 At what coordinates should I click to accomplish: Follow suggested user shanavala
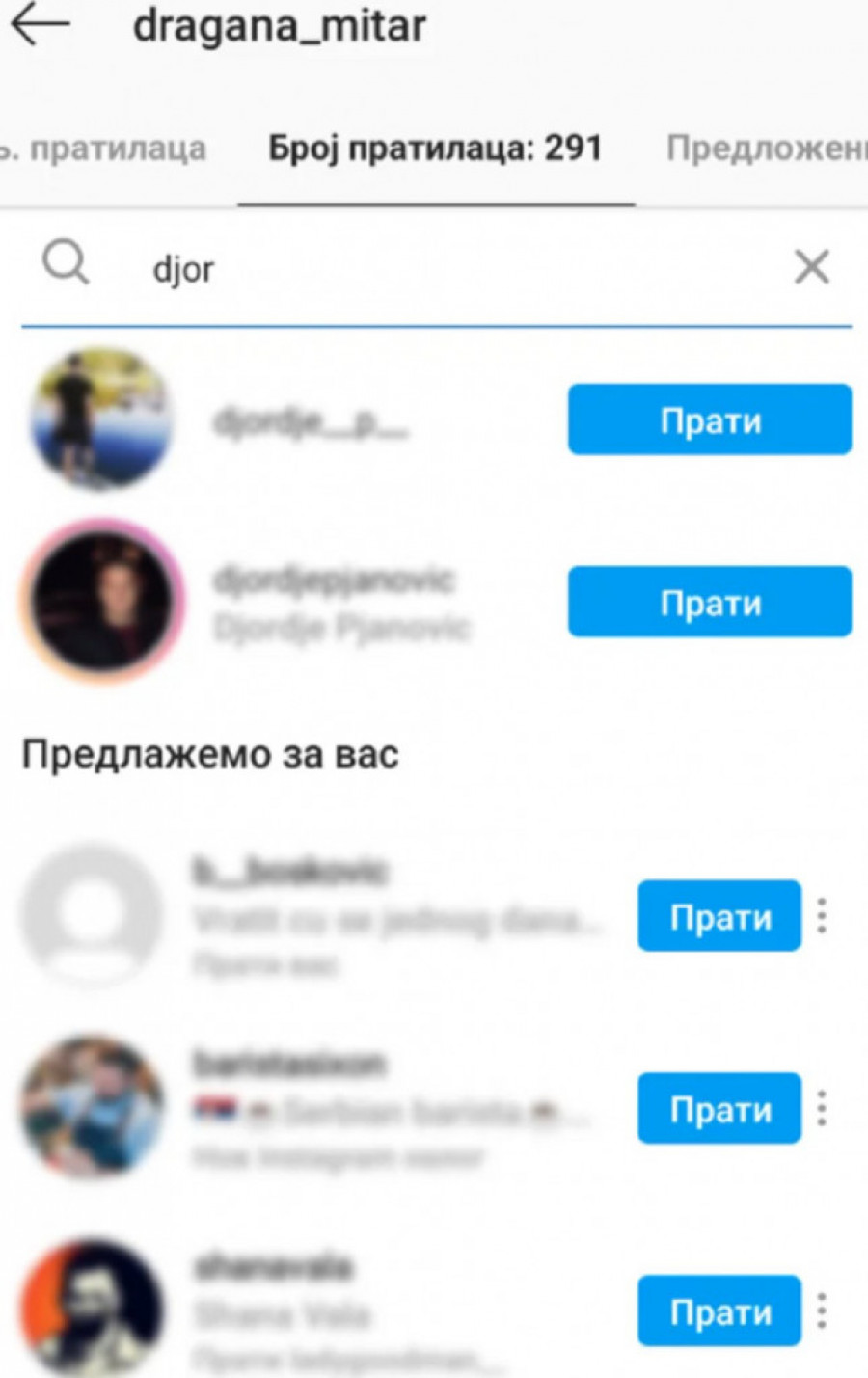[x=719, y=1311]
